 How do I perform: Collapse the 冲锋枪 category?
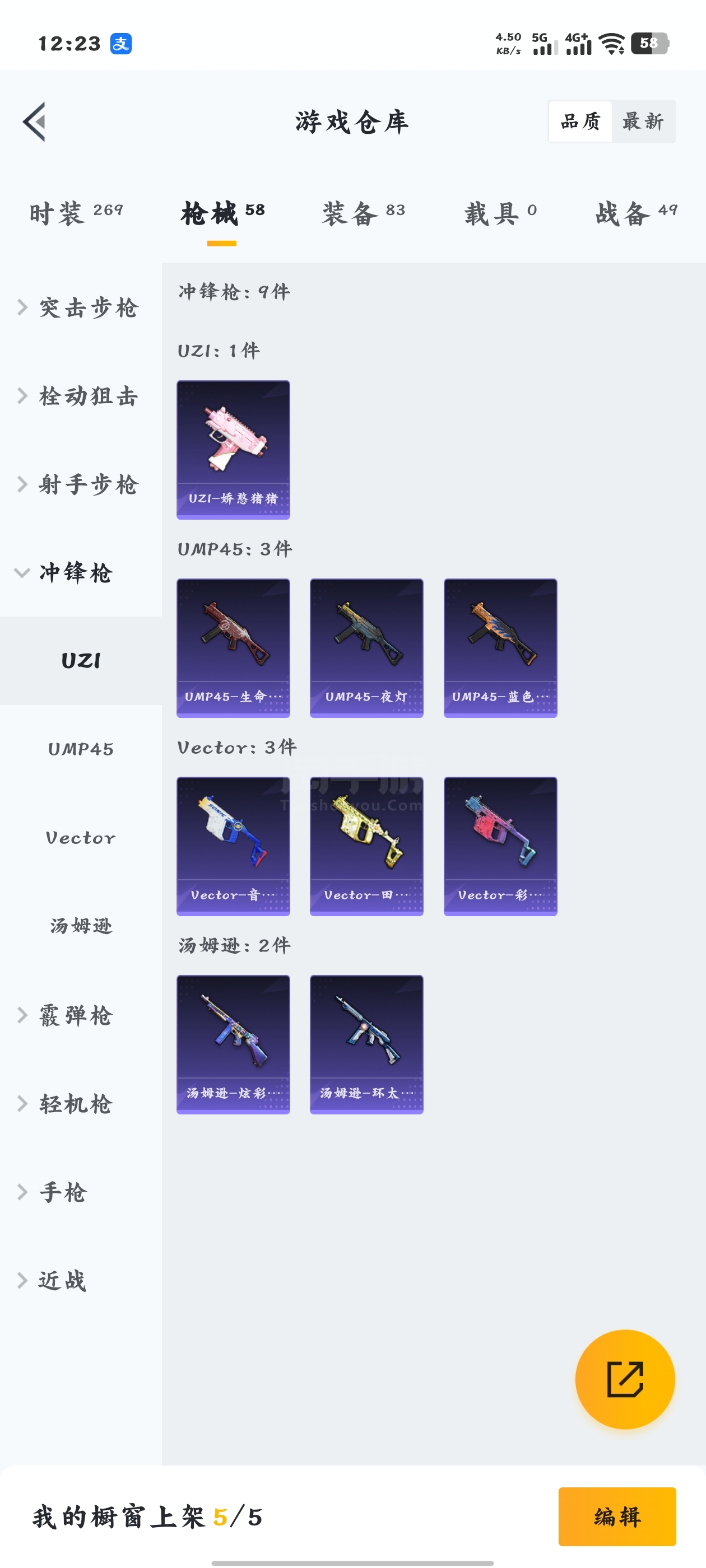(67, 573)
